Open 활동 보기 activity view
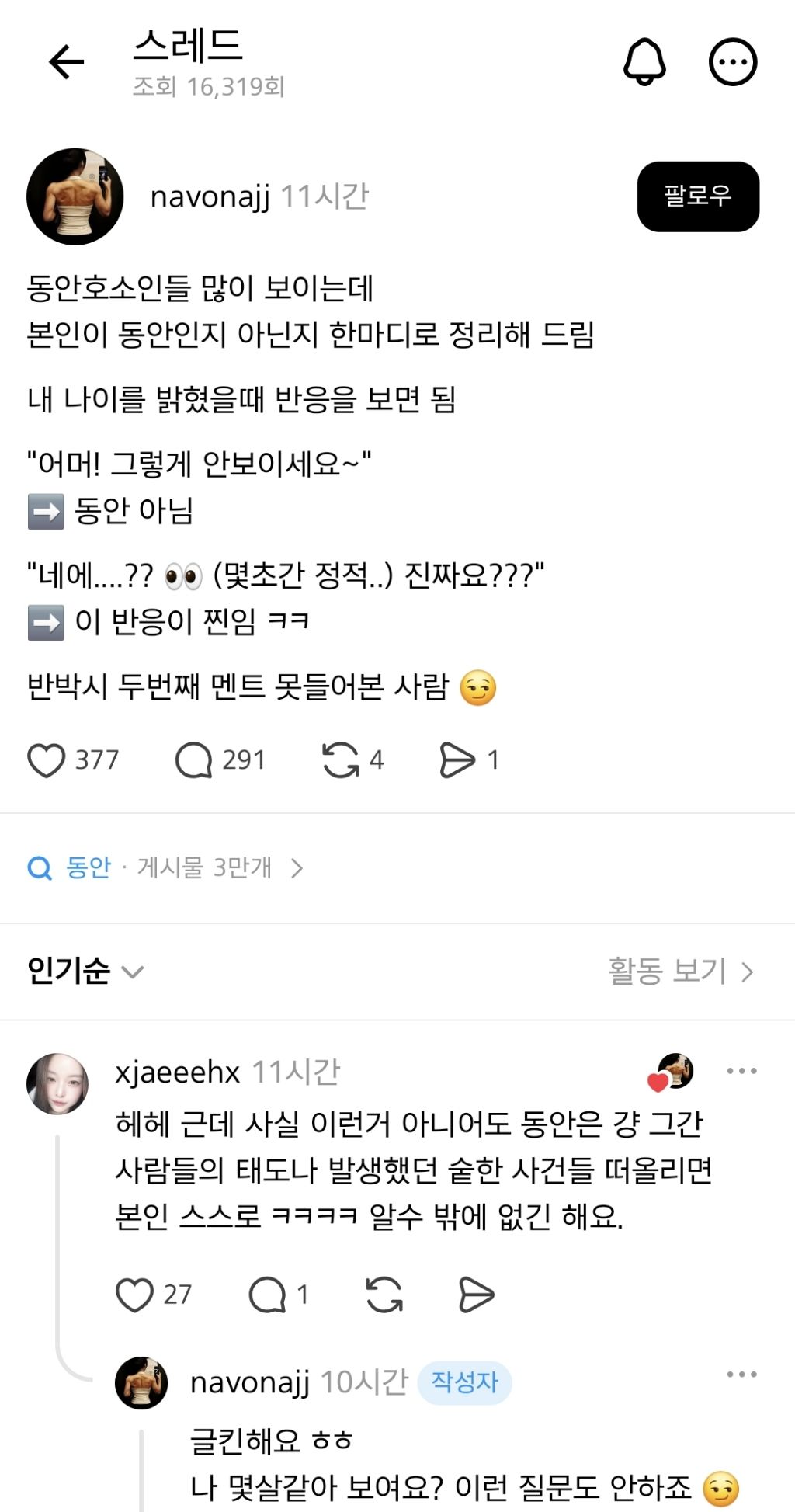 pos(681,971)
